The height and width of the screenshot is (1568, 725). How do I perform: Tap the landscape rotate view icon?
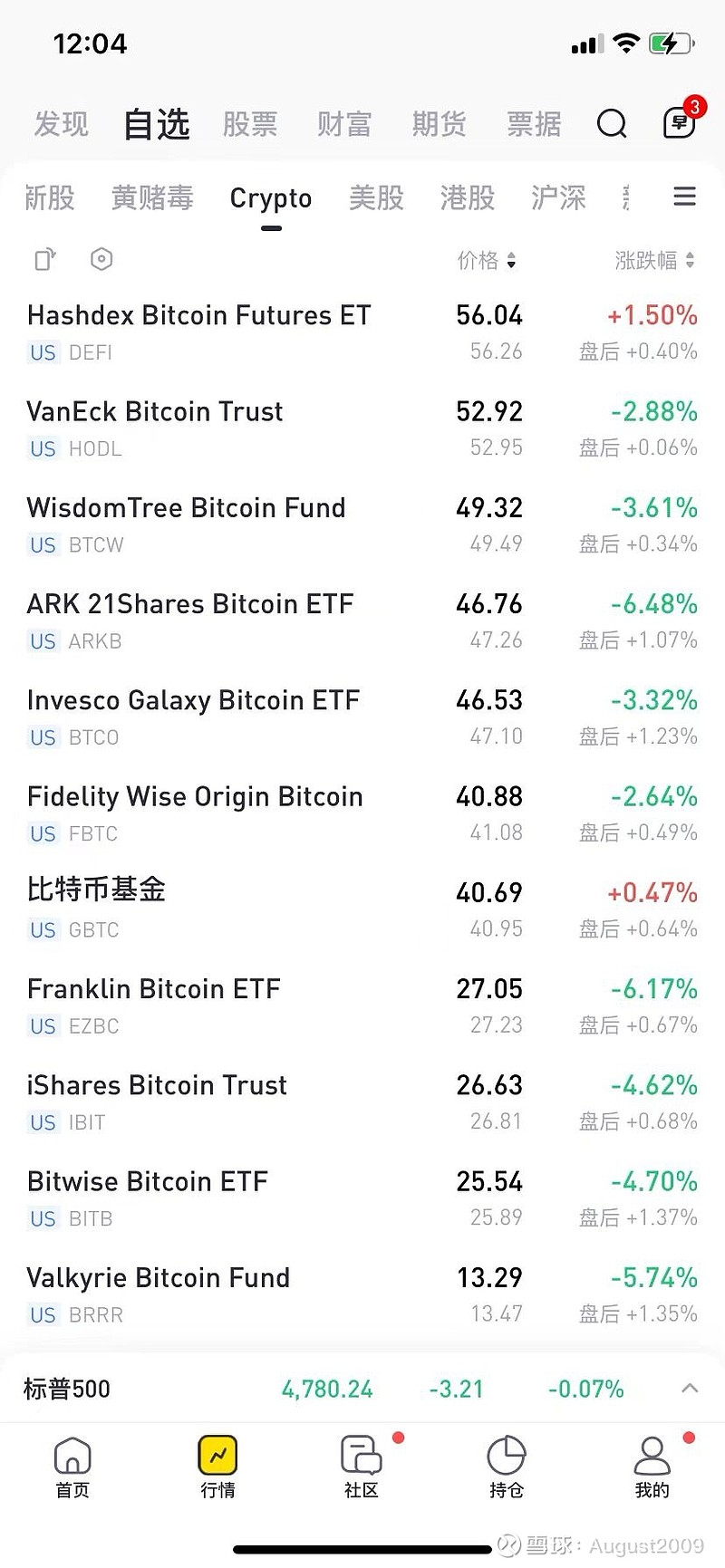click(44, 259)
